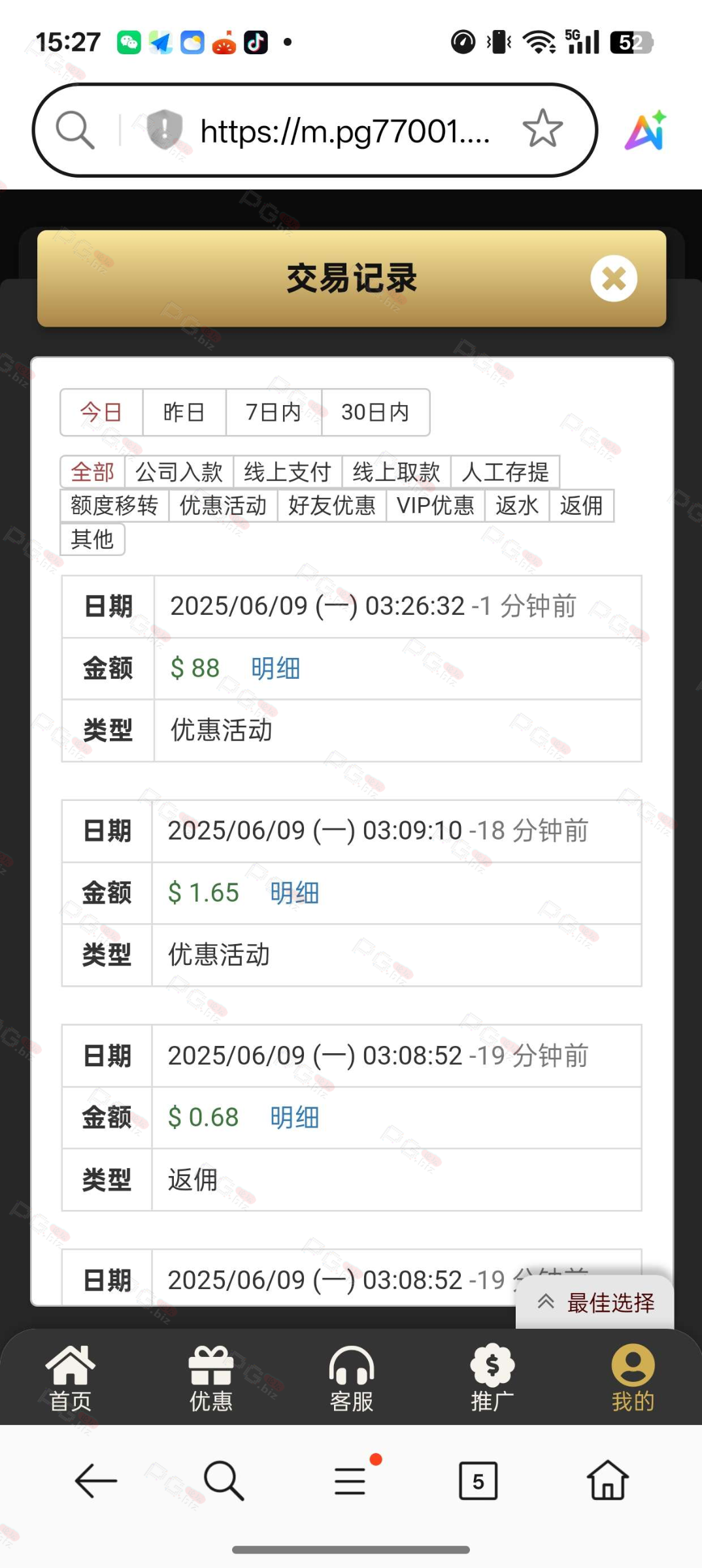Go back using the browser back arrow
The height and width of the screenshot is (1568, 702).
(96, 1481)
